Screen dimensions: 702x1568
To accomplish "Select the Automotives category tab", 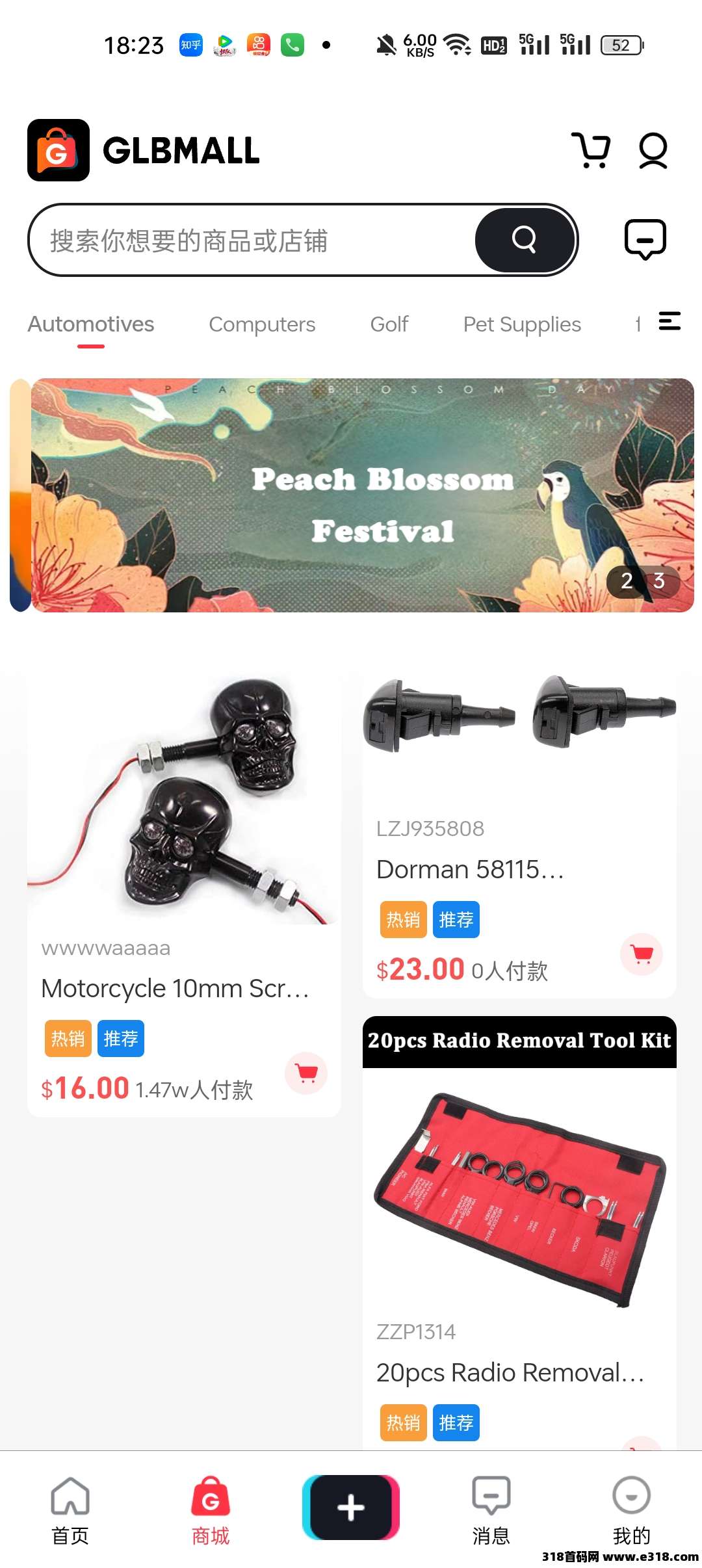I will (x=91, y=324).
